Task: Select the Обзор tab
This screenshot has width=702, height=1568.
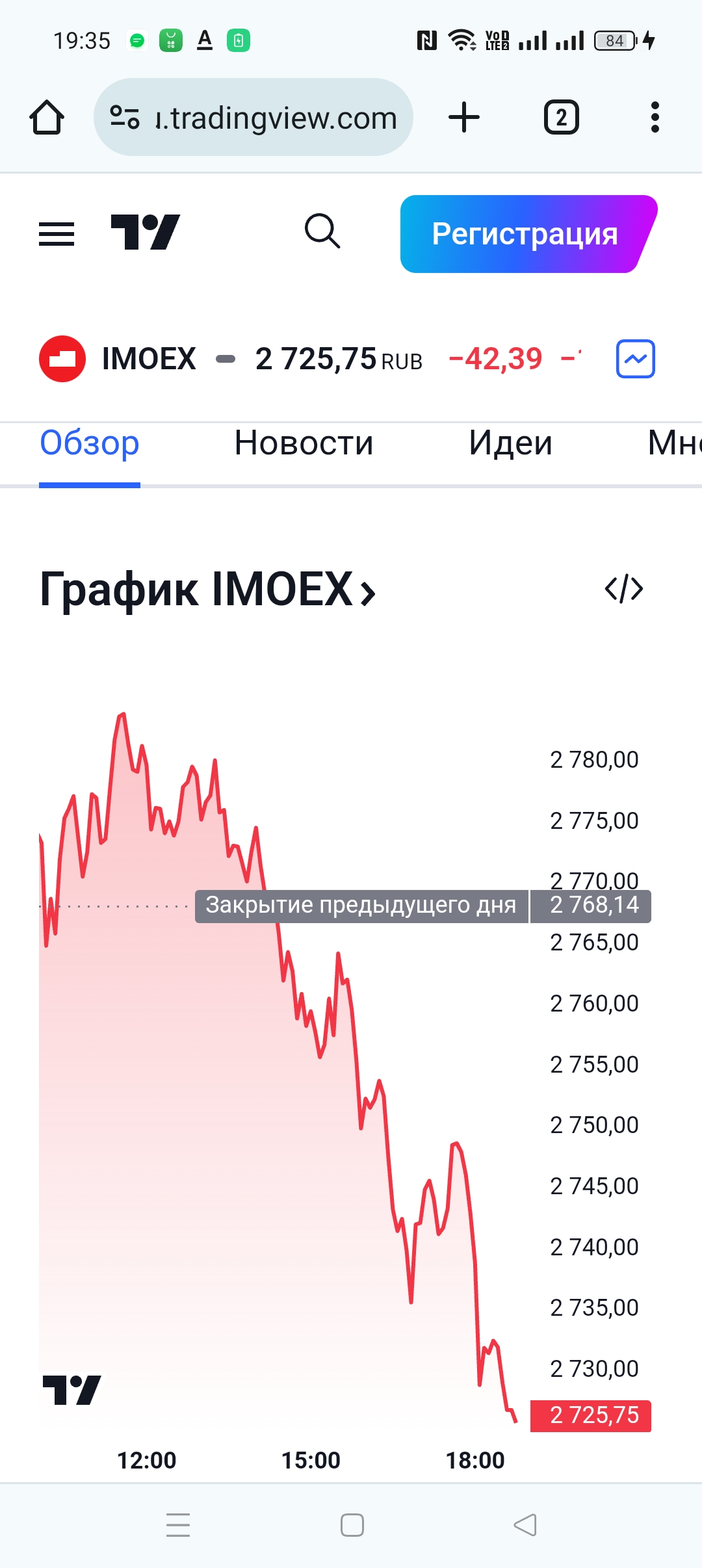Action: click(90, 444)
